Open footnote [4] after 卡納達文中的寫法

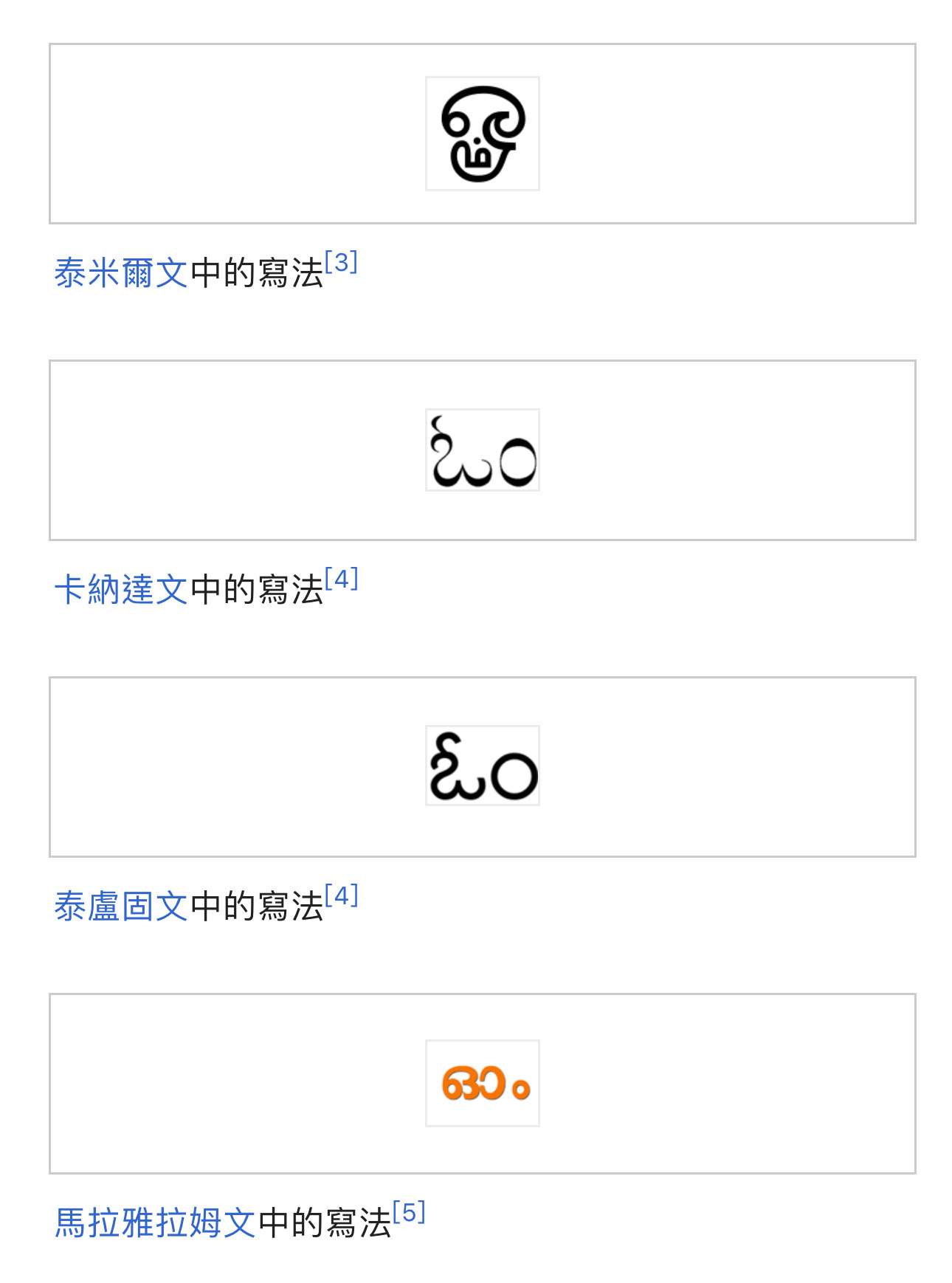pos(341,579)
